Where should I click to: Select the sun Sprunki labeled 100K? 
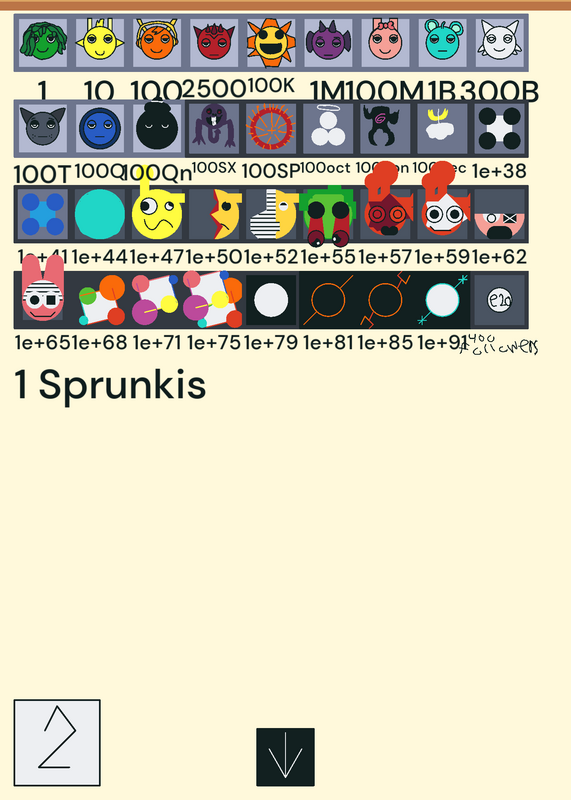tap(271, 43)
